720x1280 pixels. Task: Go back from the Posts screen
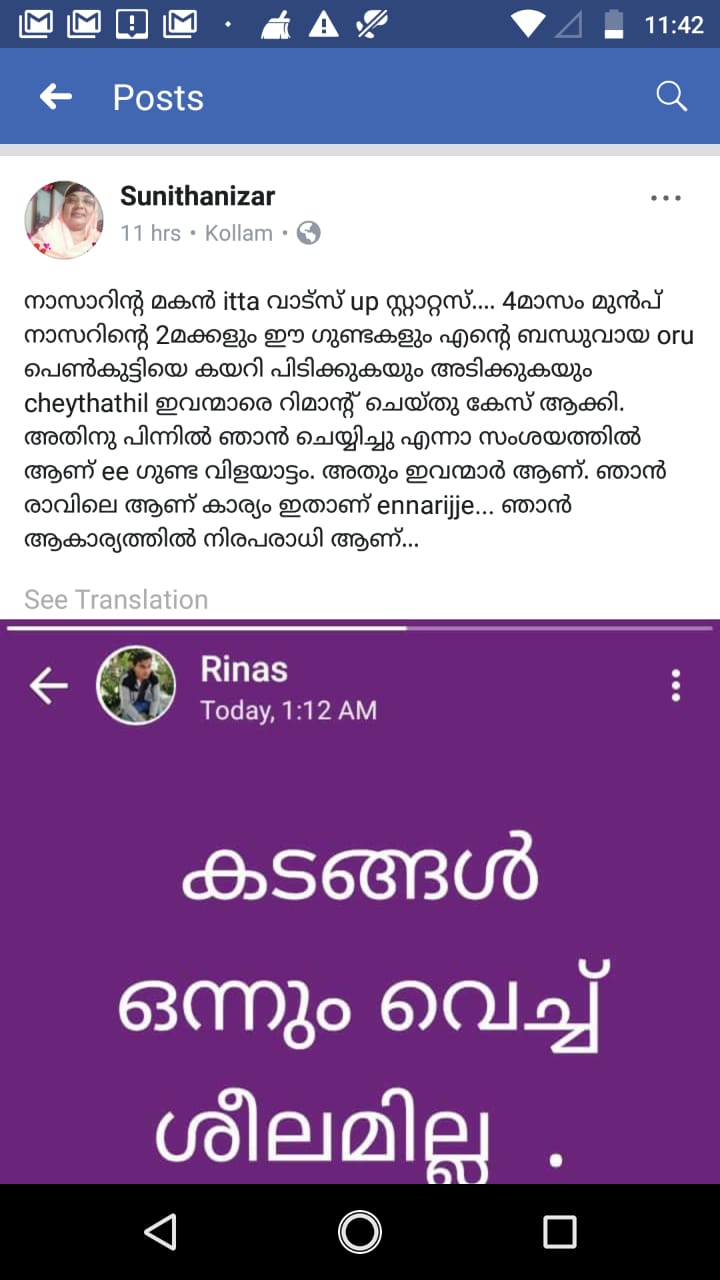(x=56, y=97)
